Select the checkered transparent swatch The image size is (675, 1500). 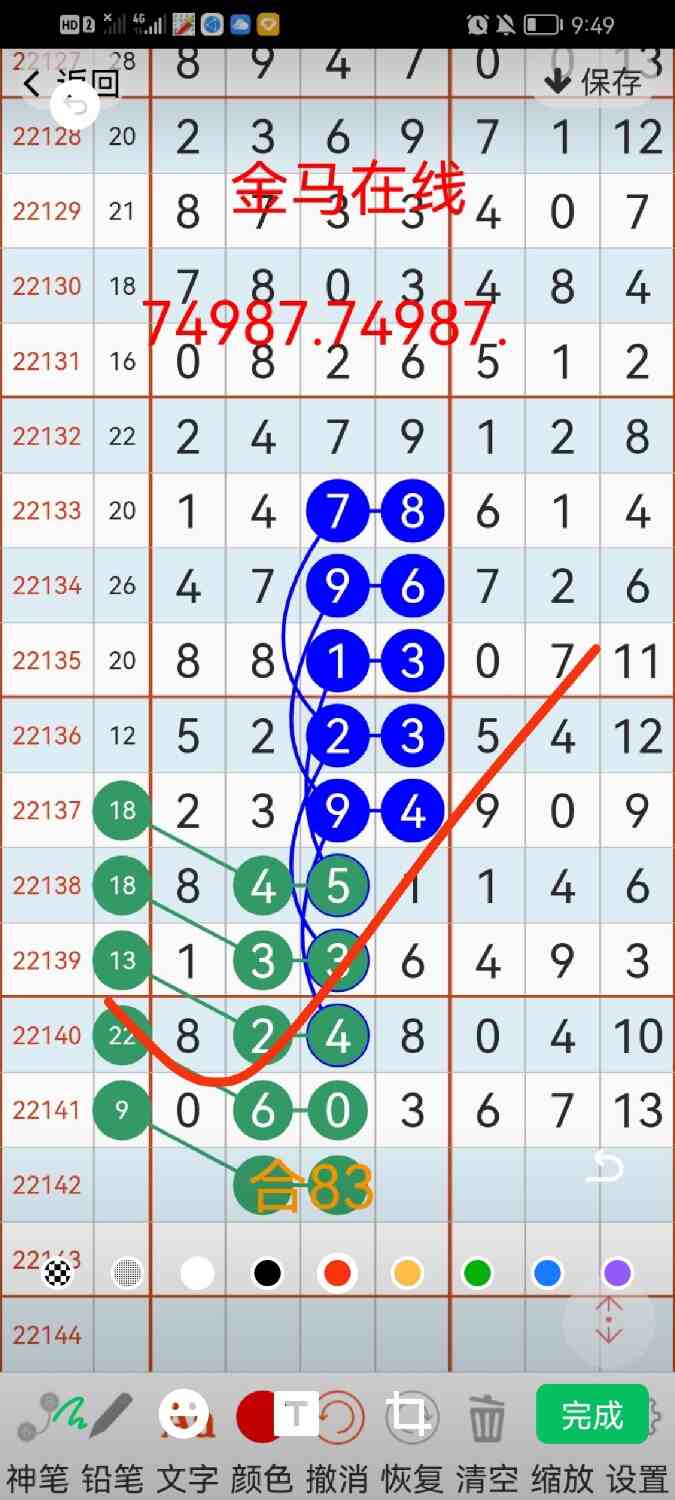click(57, 1273)
